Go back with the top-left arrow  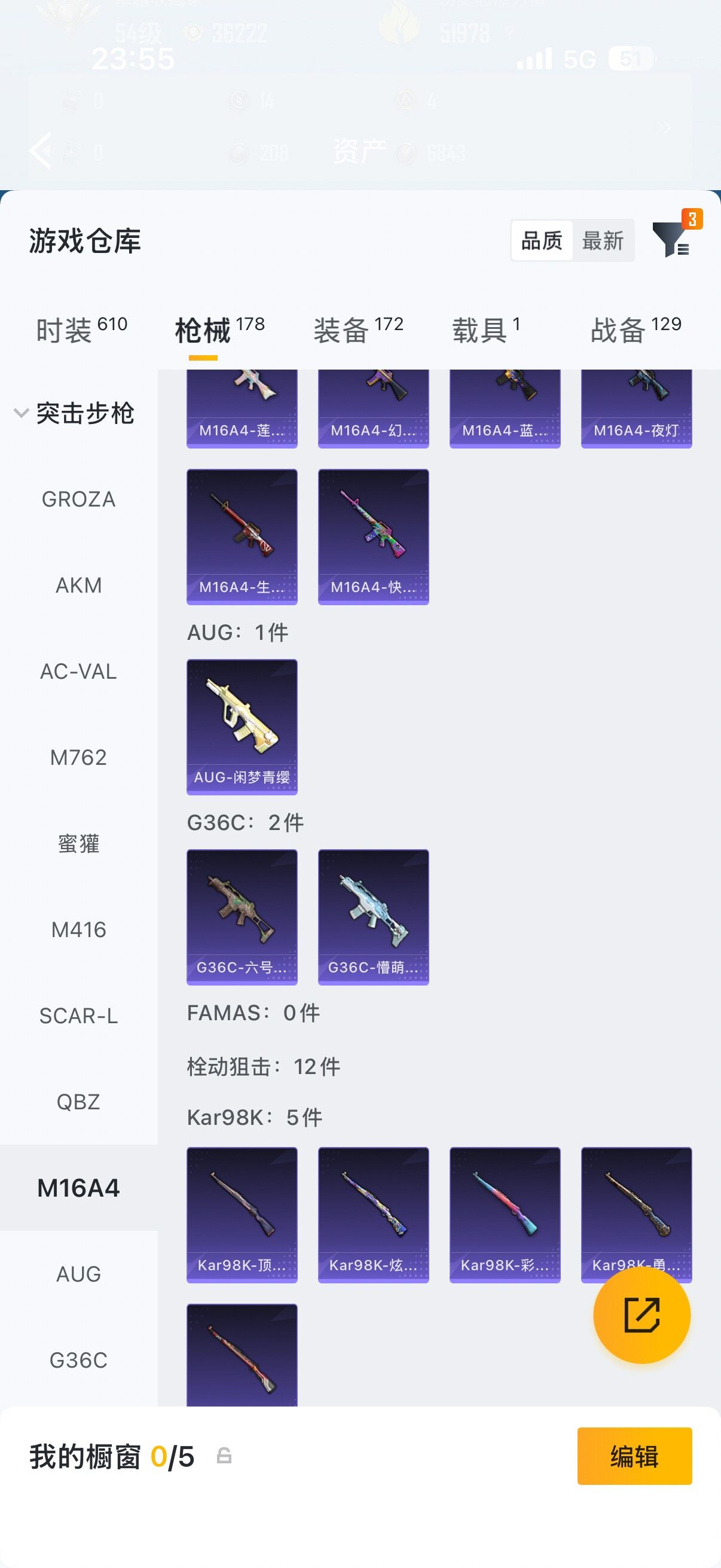pos(41,150)
